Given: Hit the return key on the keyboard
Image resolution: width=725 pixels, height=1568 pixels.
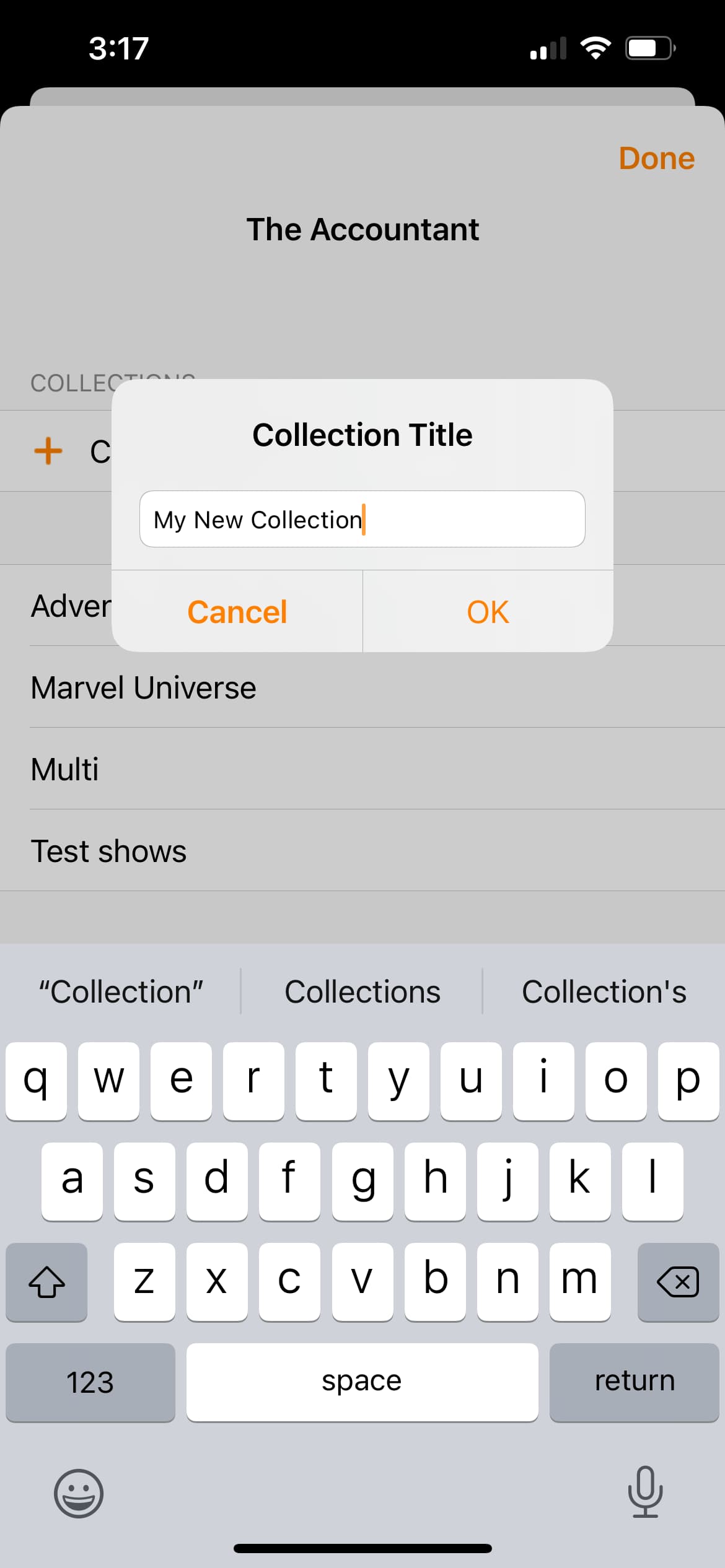Looking at the screenshot, I should click(x=634, y=1382).
